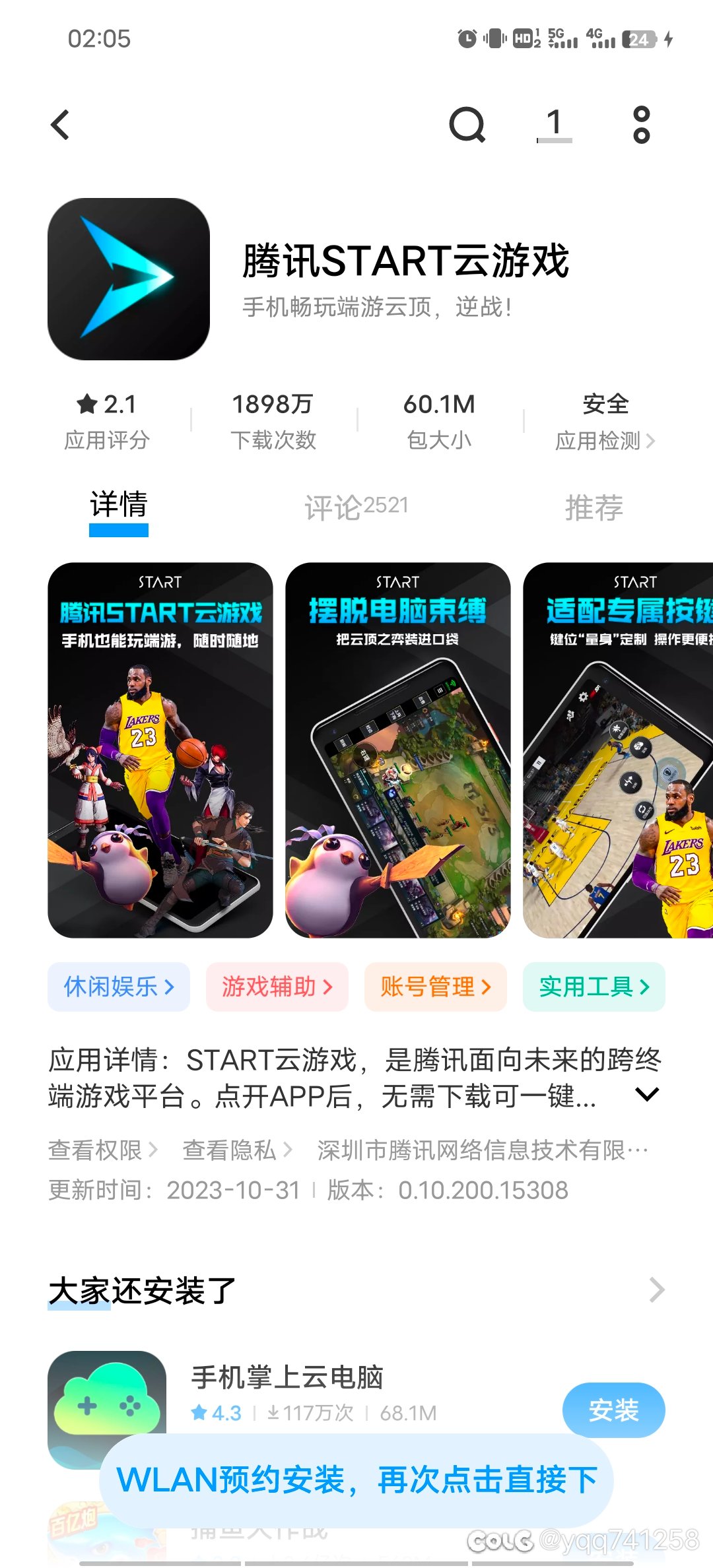Tap the 账号管理 category chip
The width and height of the screenshot is (713, 1568).
click(436, 987)
